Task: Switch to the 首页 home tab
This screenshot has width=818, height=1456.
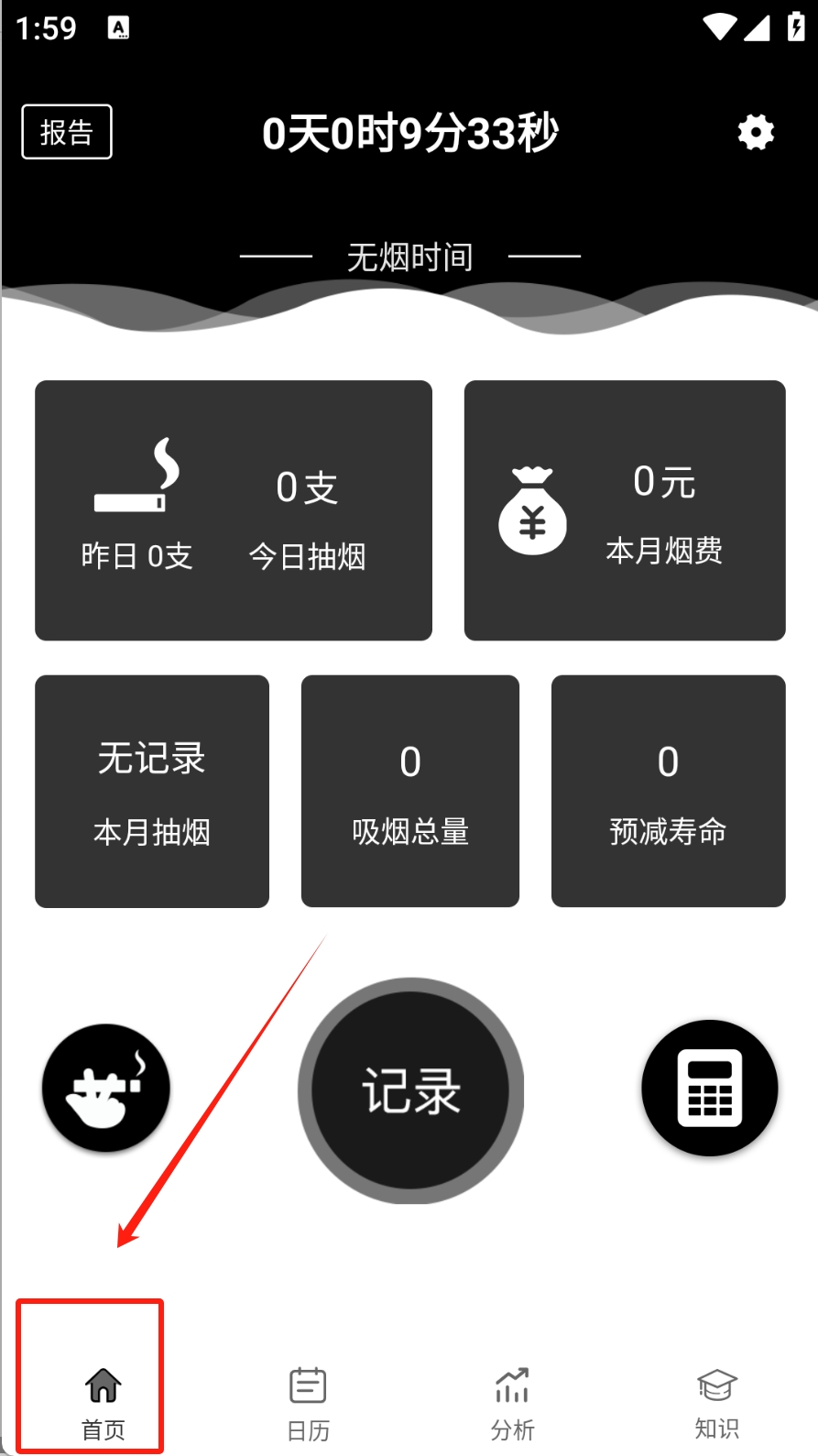Action: (x=103, y=1402)
